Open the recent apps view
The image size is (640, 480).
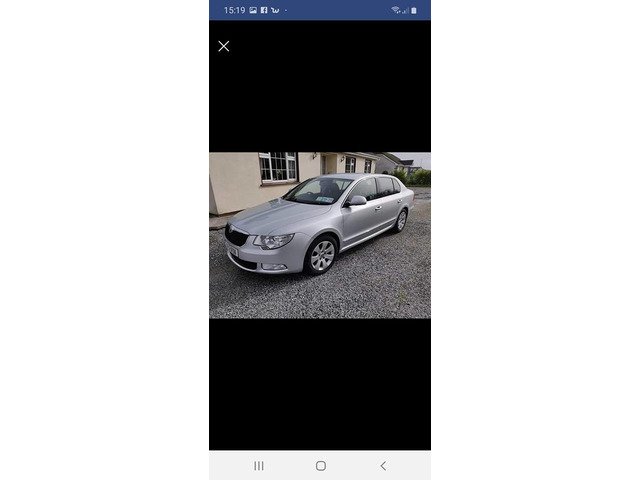[x=259, y=465]
